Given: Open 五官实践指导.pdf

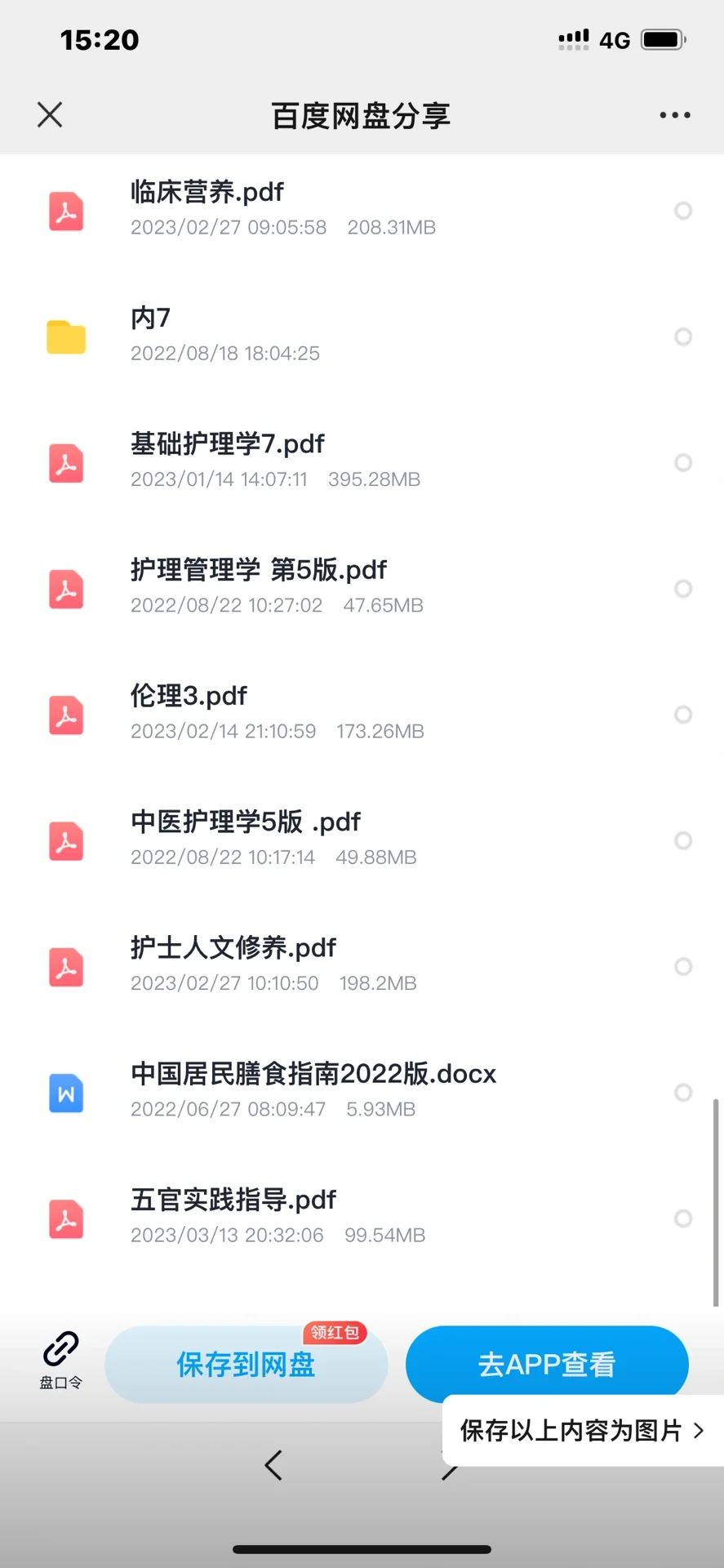Looking at the screenshot, I should pyautogui.click(x=233, y=1200).
